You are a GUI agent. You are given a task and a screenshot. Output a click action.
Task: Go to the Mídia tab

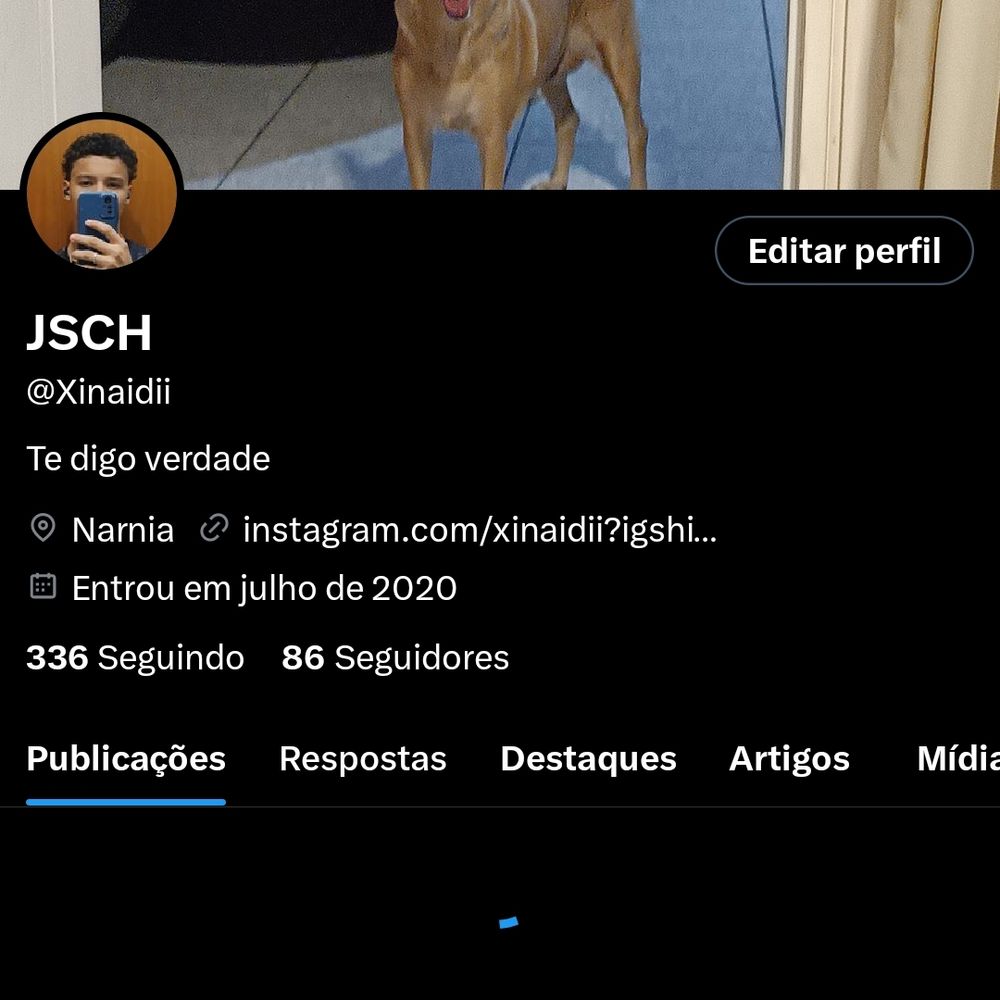pos(957,759)
